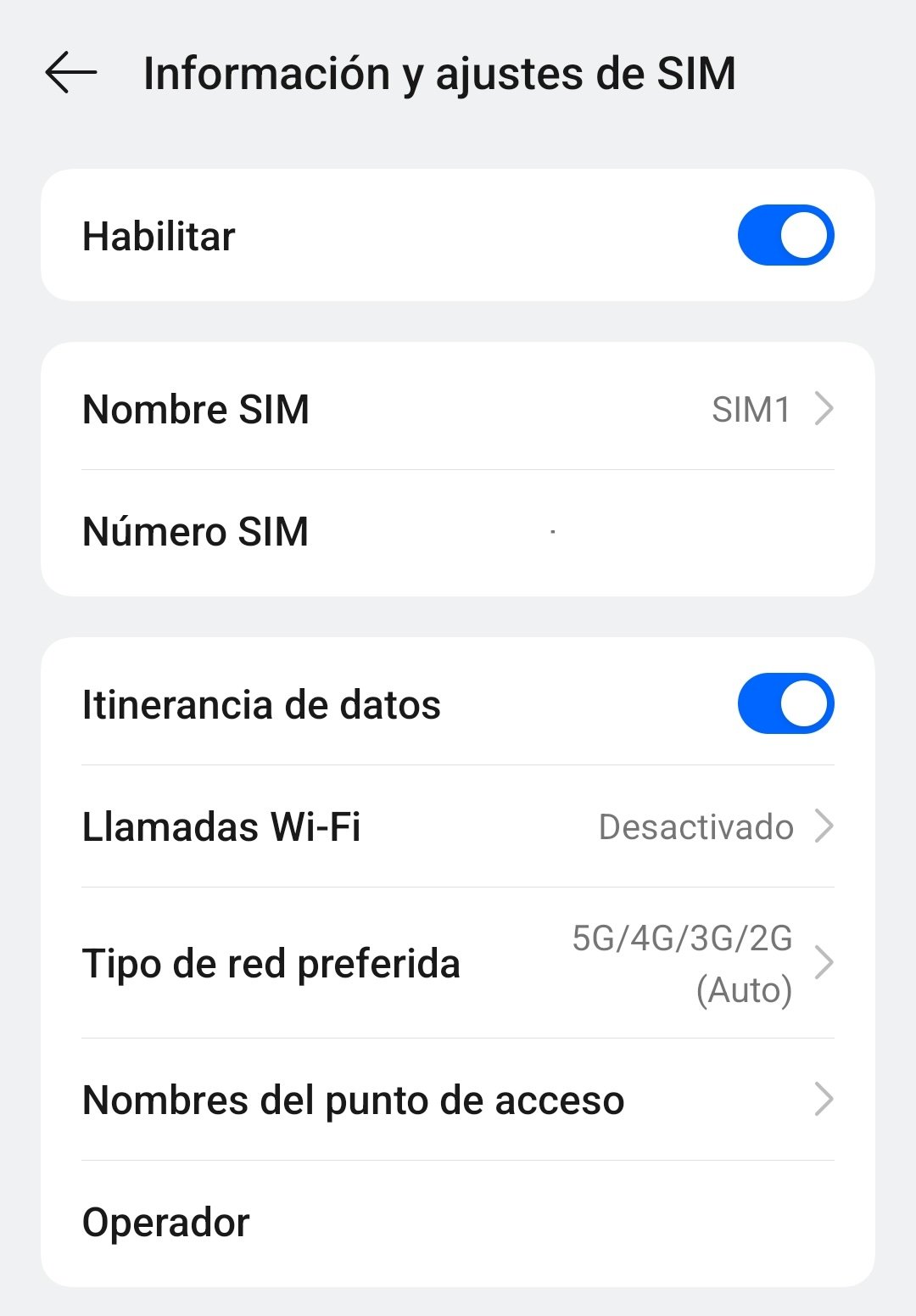Viewport: 916px width, 1316px height.
Task: Go back from SIM settings
Action: 71,73
